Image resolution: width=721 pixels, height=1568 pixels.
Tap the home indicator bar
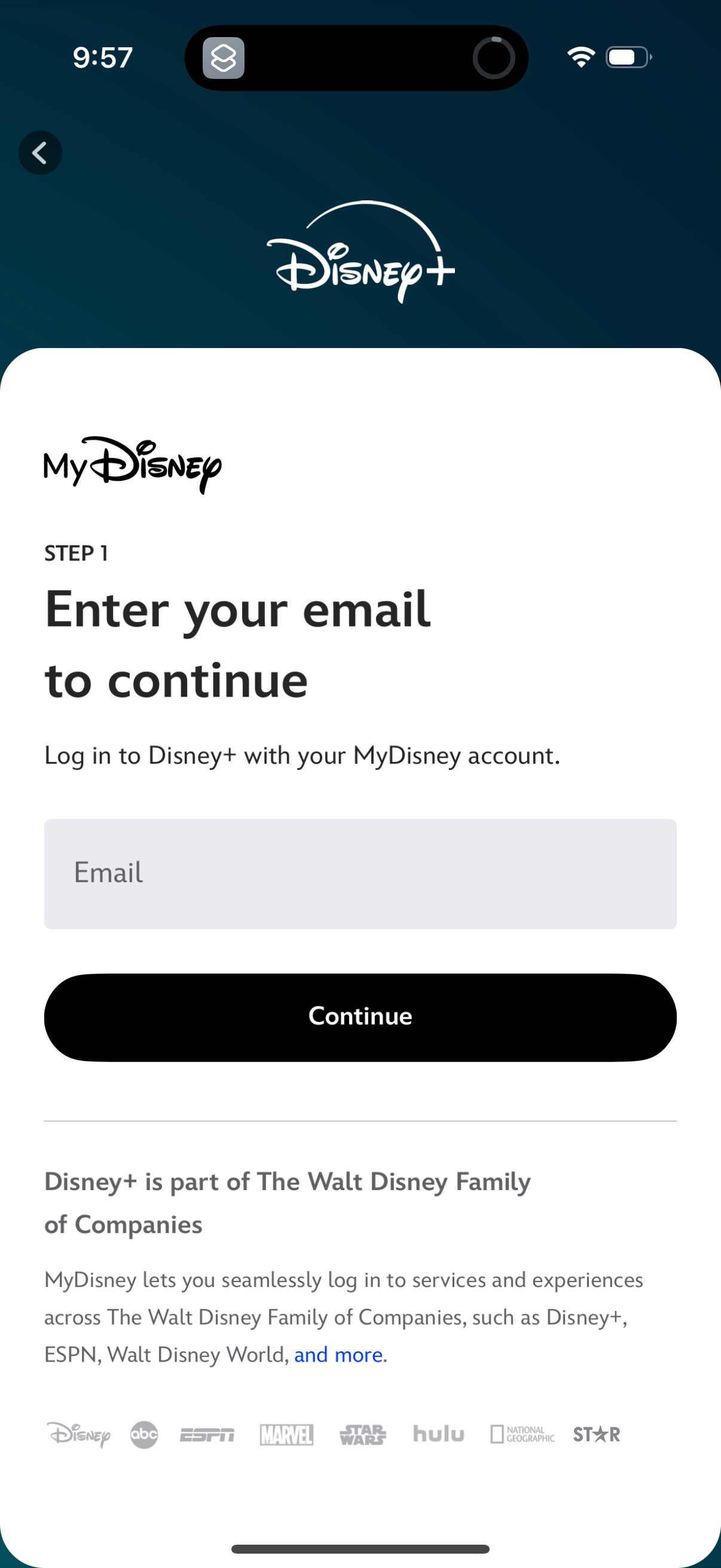[x=360, y=1549]
